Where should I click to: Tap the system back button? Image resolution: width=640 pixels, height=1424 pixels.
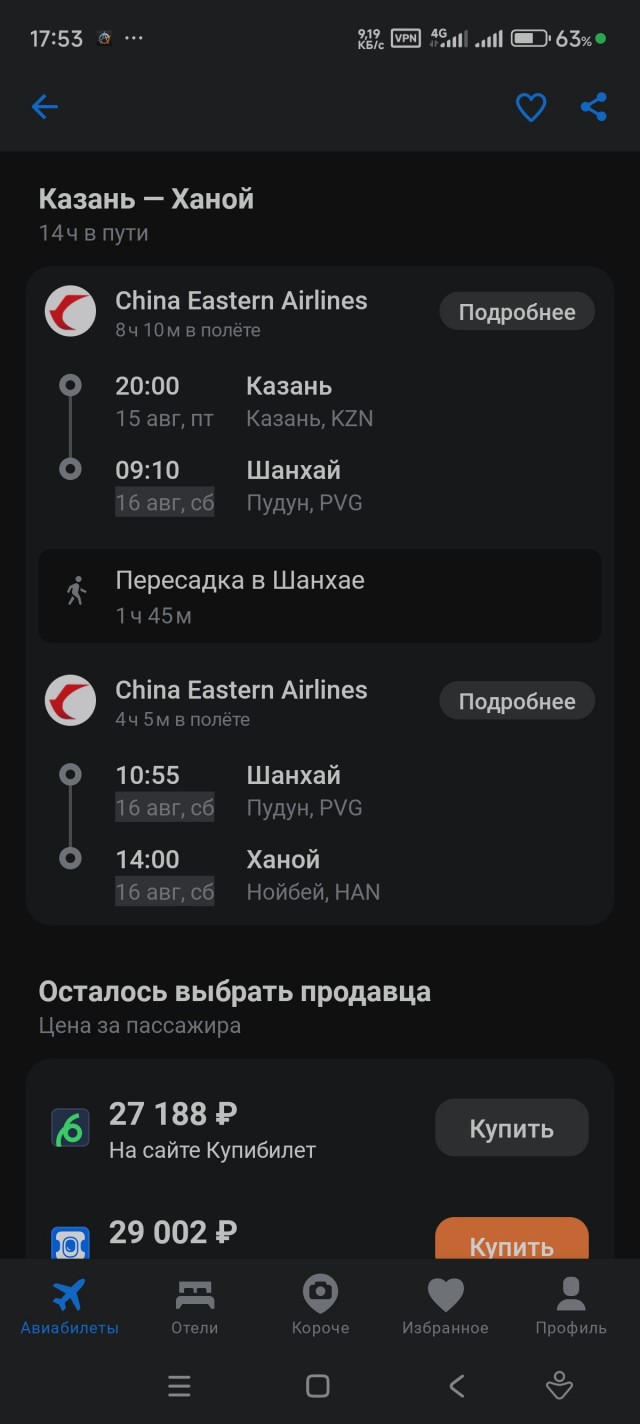(457, 1385)
